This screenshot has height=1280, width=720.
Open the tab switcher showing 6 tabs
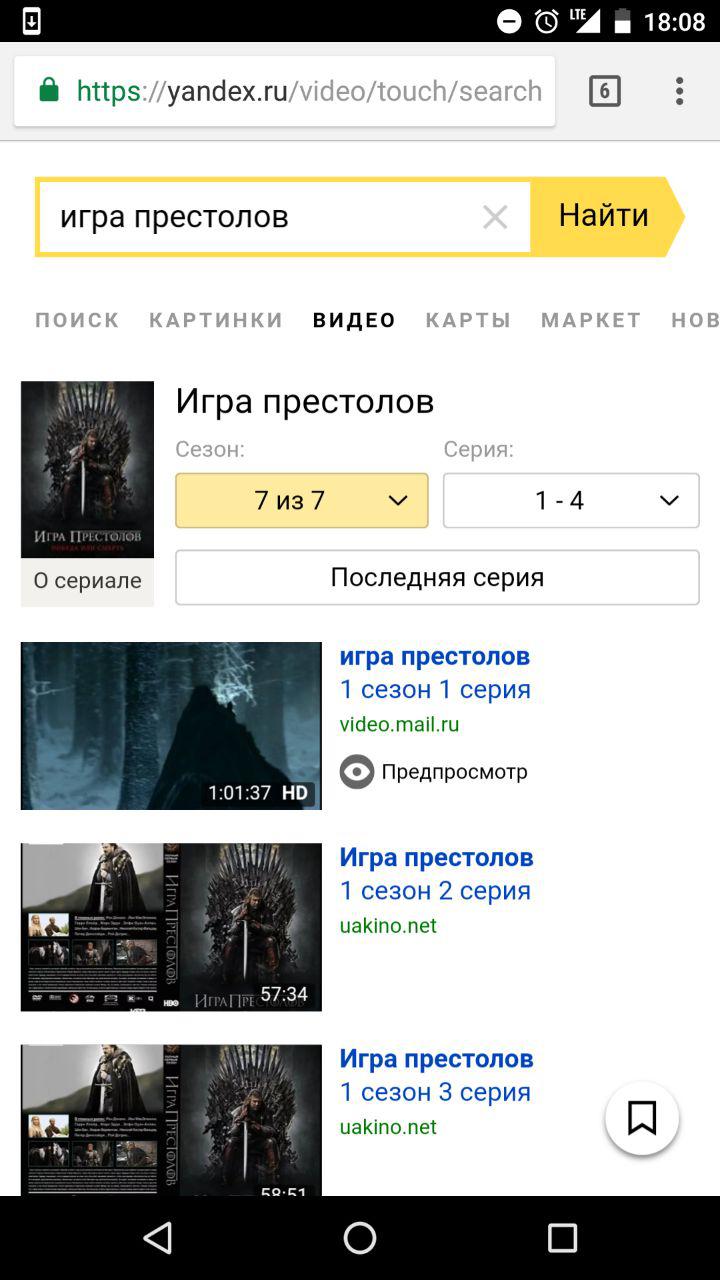(604, 91)
